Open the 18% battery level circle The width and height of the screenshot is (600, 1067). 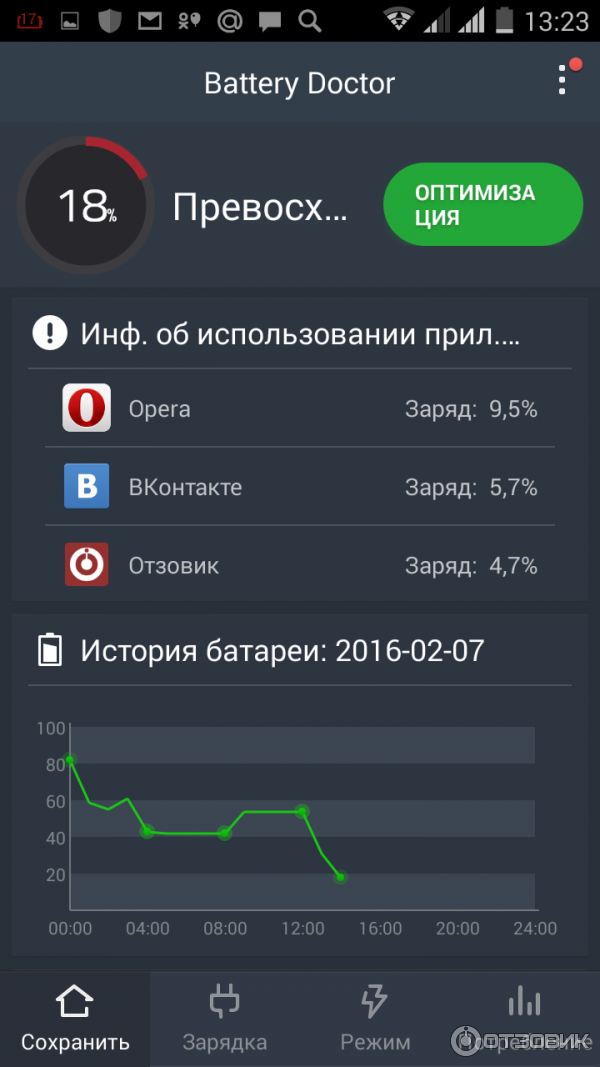pyautogui.click(x=86, y=205)
